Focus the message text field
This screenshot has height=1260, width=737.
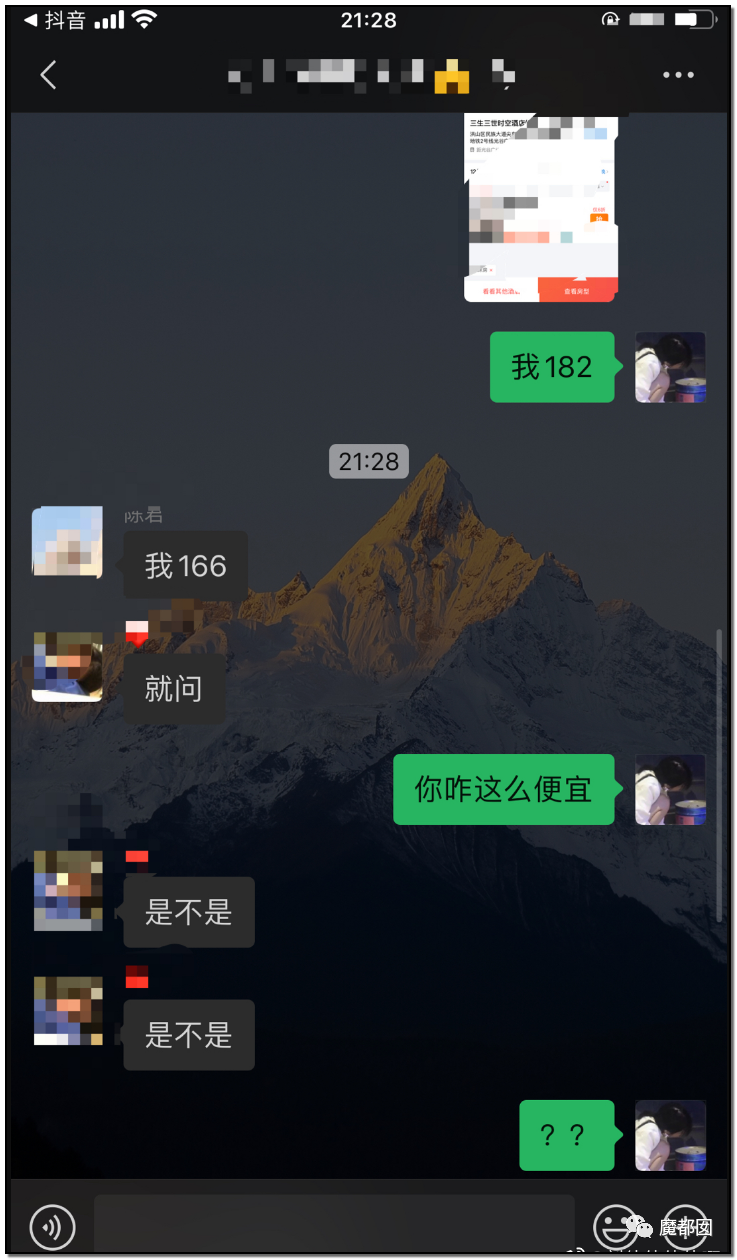pyautogui.click(x=334, y=1224)
